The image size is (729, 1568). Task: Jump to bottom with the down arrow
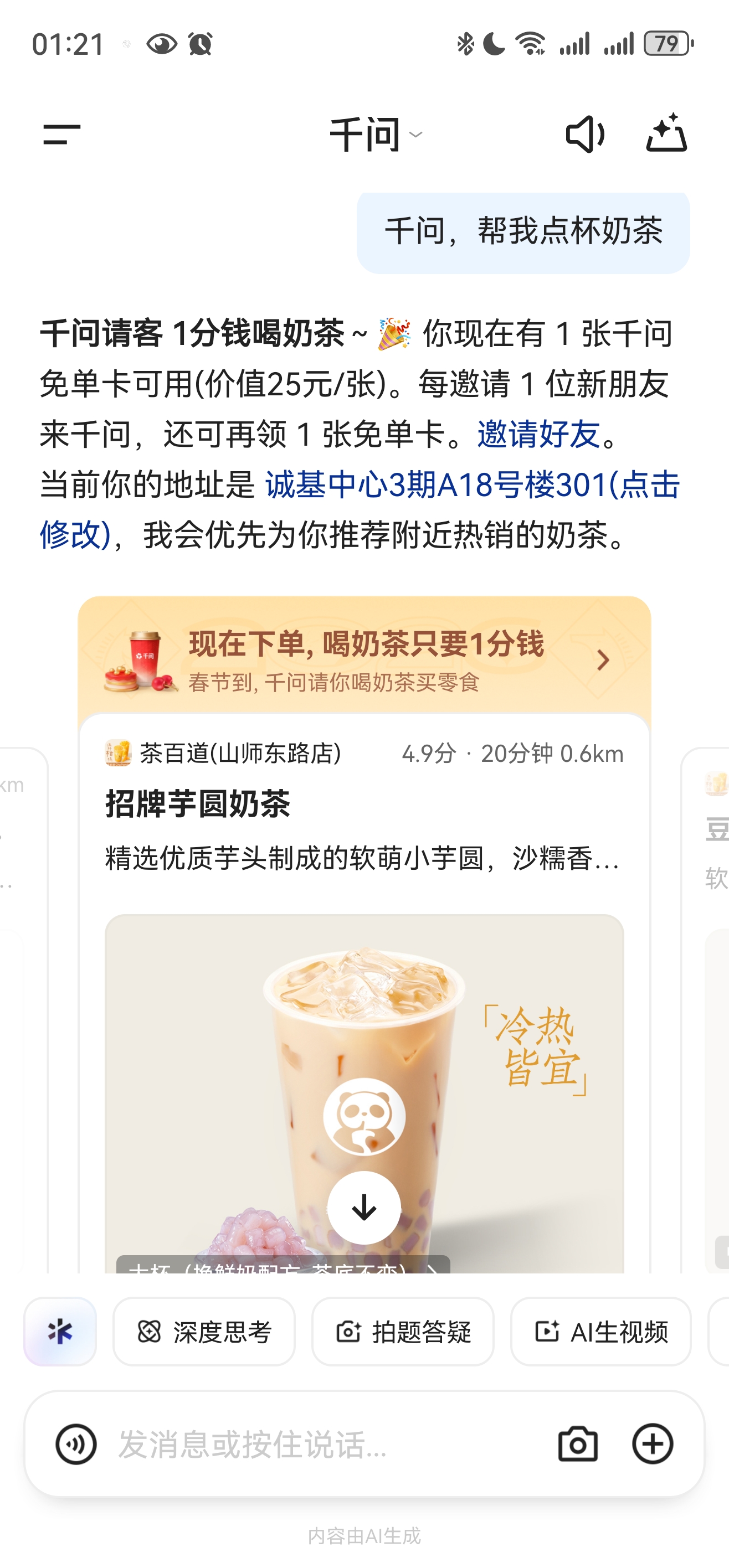[364, 1208]
